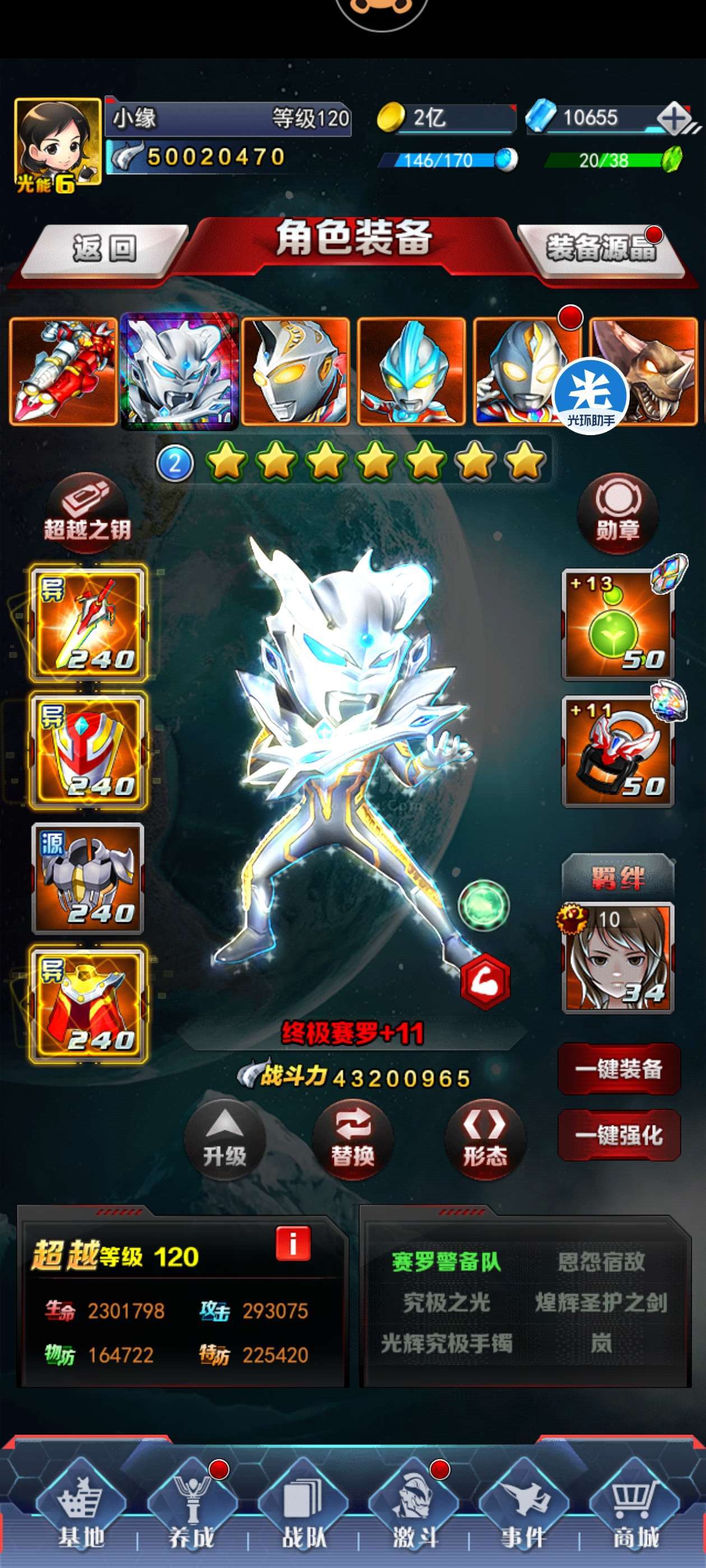The image size is (706, 1568).
Task: Select the silver armor 源 equipment slot
Action: (89, 878)
